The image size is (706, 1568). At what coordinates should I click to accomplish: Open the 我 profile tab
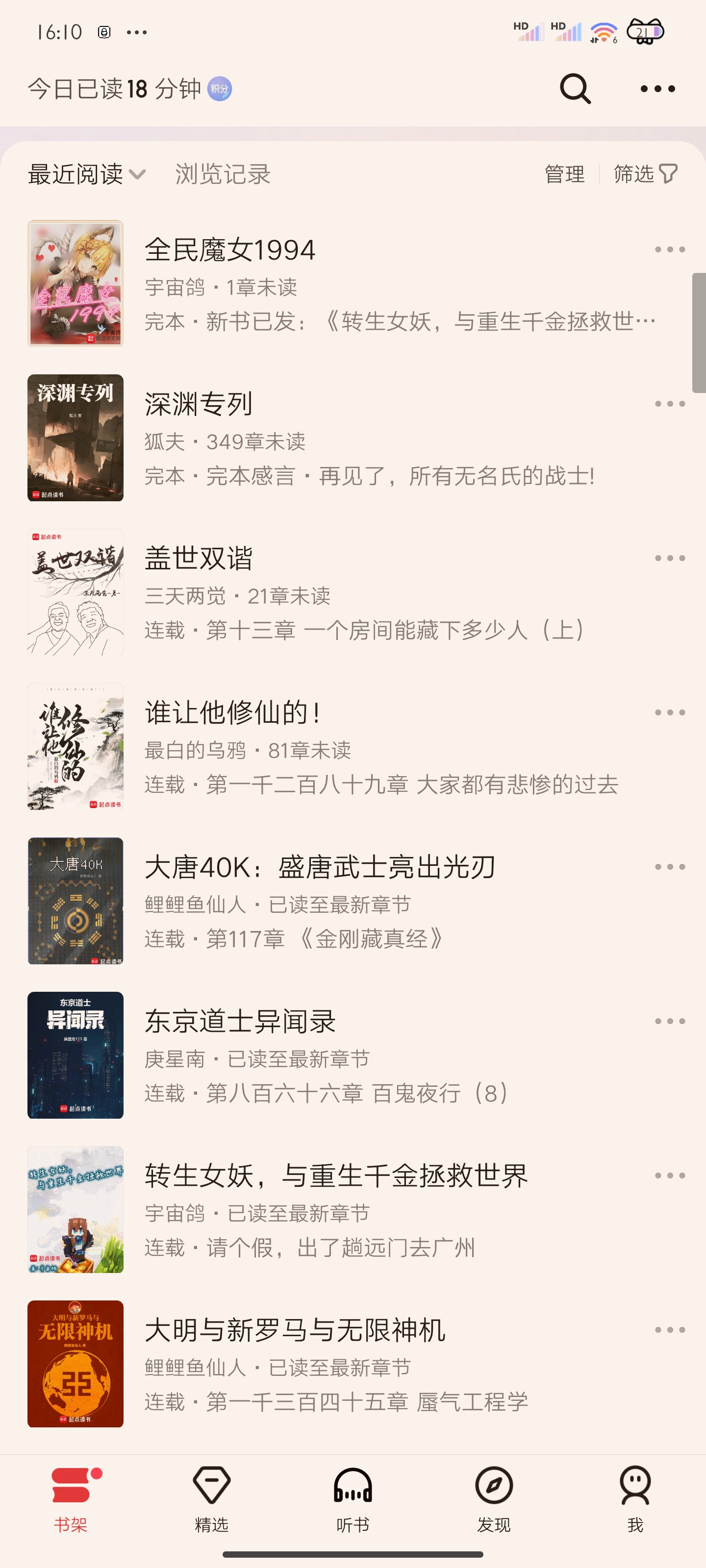[x=635, y=1498]
